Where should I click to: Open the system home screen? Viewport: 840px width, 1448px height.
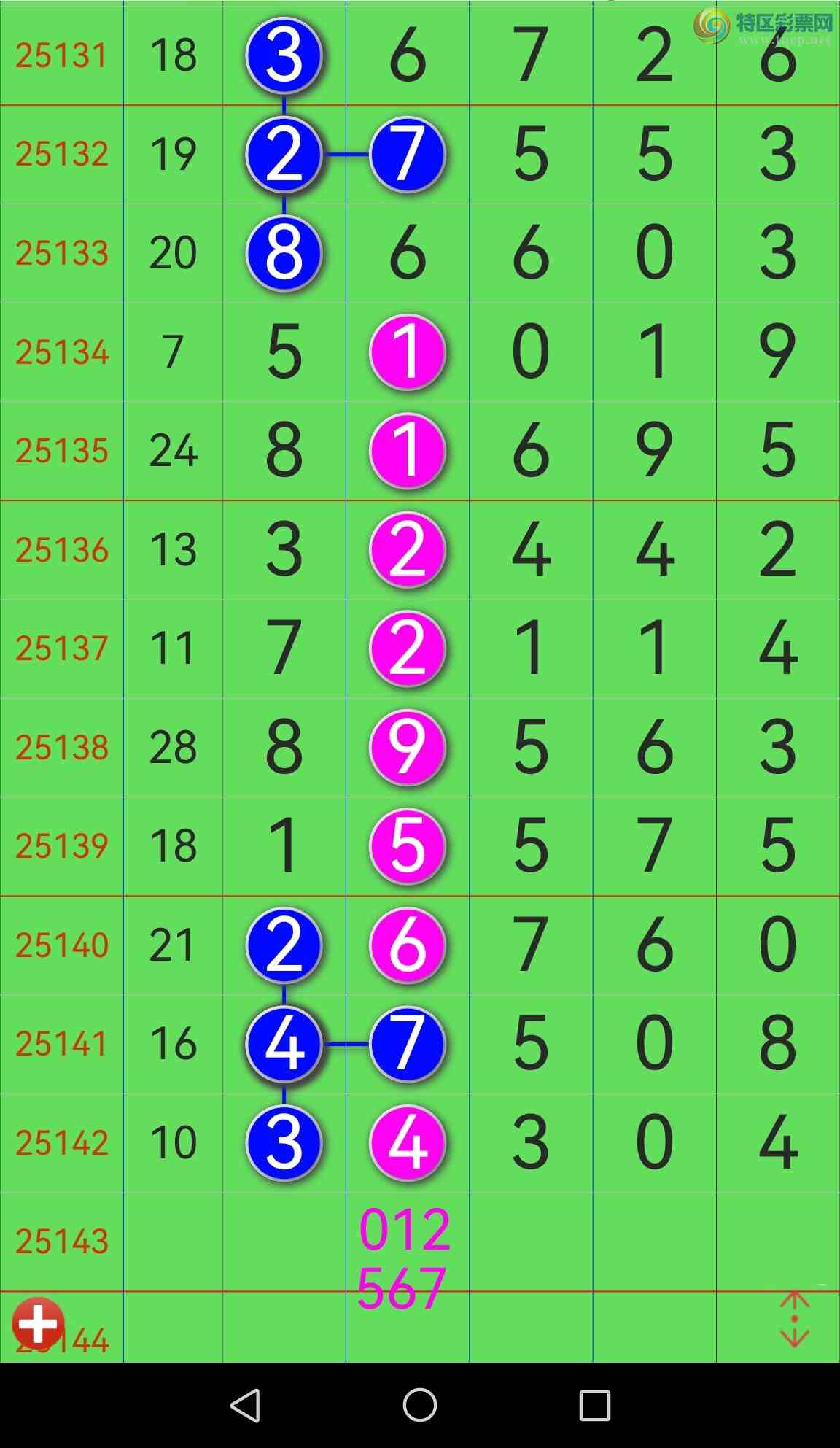(420, 1405)
